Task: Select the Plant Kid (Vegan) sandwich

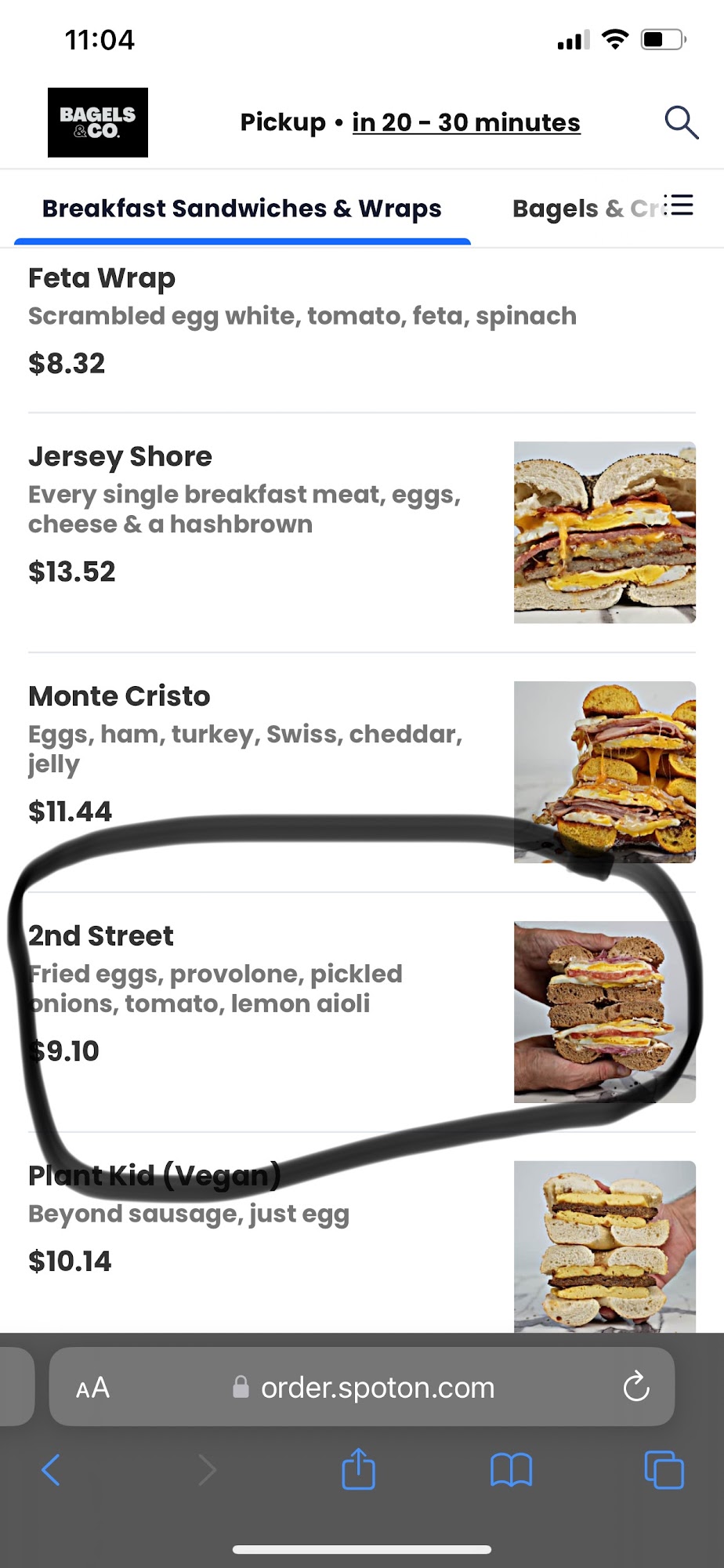Action: (154, 1176)
